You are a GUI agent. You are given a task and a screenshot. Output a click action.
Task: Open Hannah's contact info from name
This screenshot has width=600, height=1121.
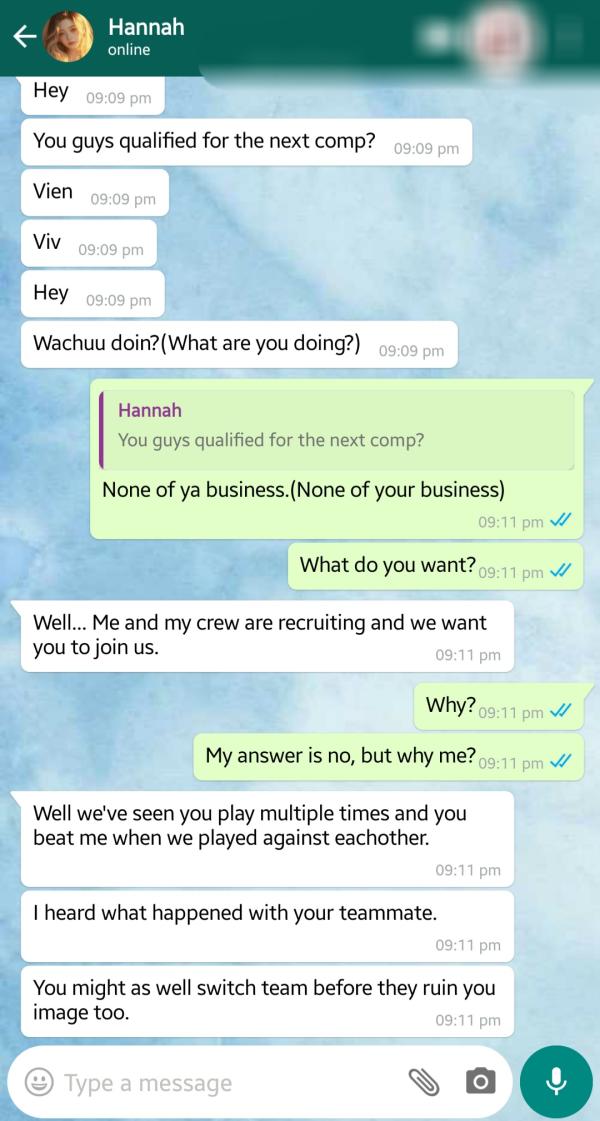coord(146,28)
